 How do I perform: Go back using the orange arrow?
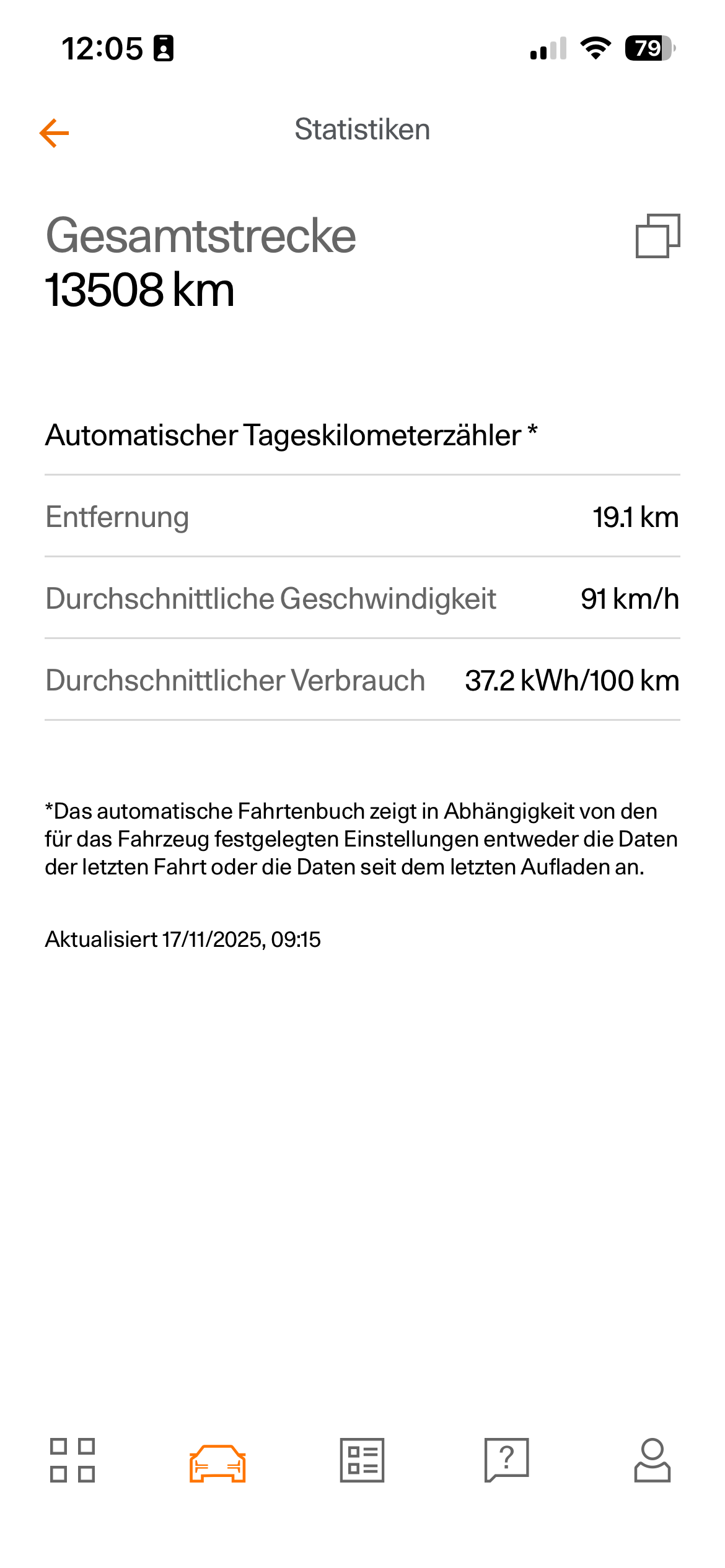click(55, 133)
